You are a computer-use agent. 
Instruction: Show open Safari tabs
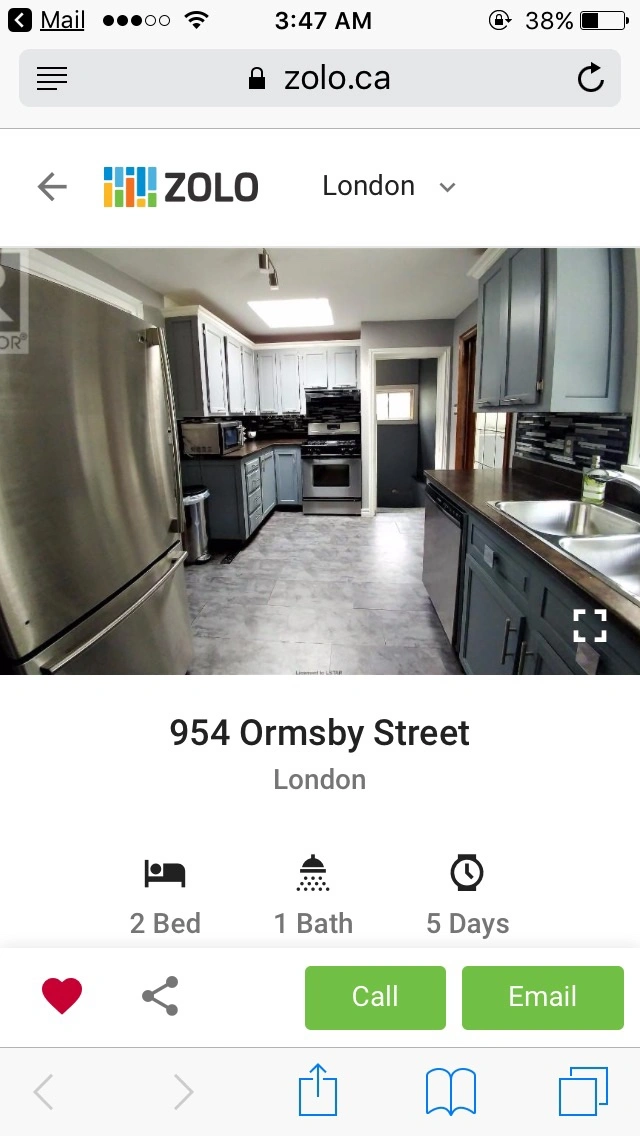[583, 1091]
